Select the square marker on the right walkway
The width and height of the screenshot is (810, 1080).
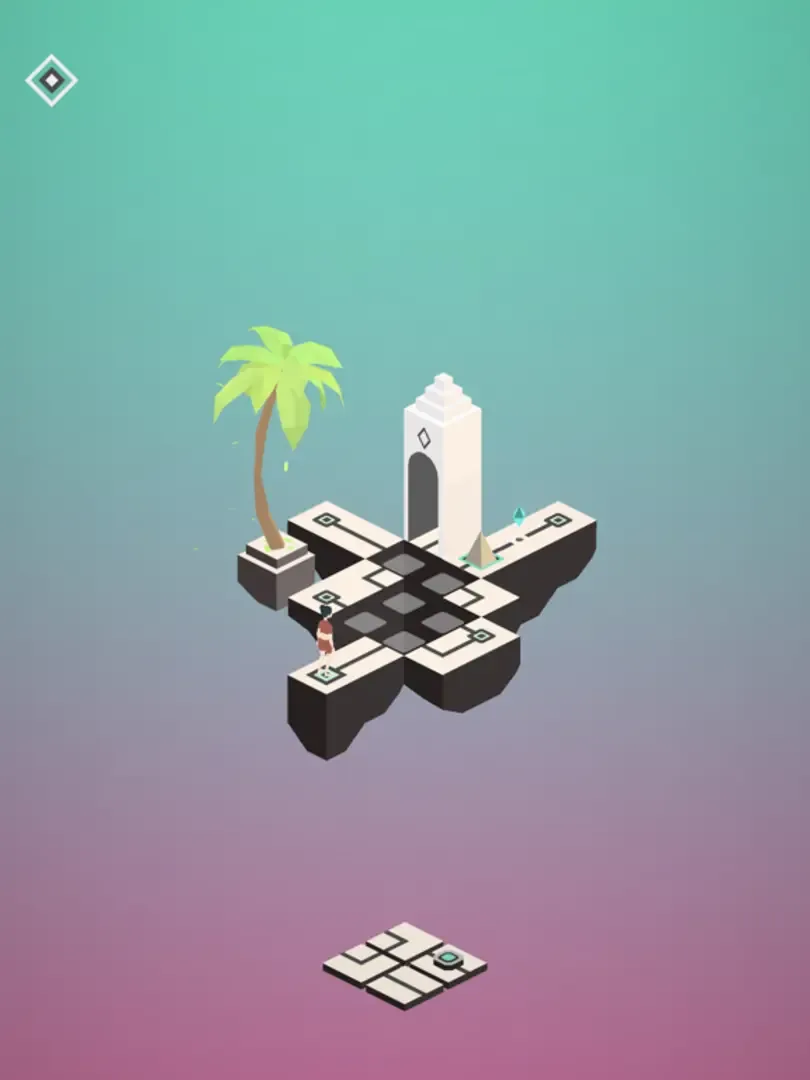click(x=556, y=519)
